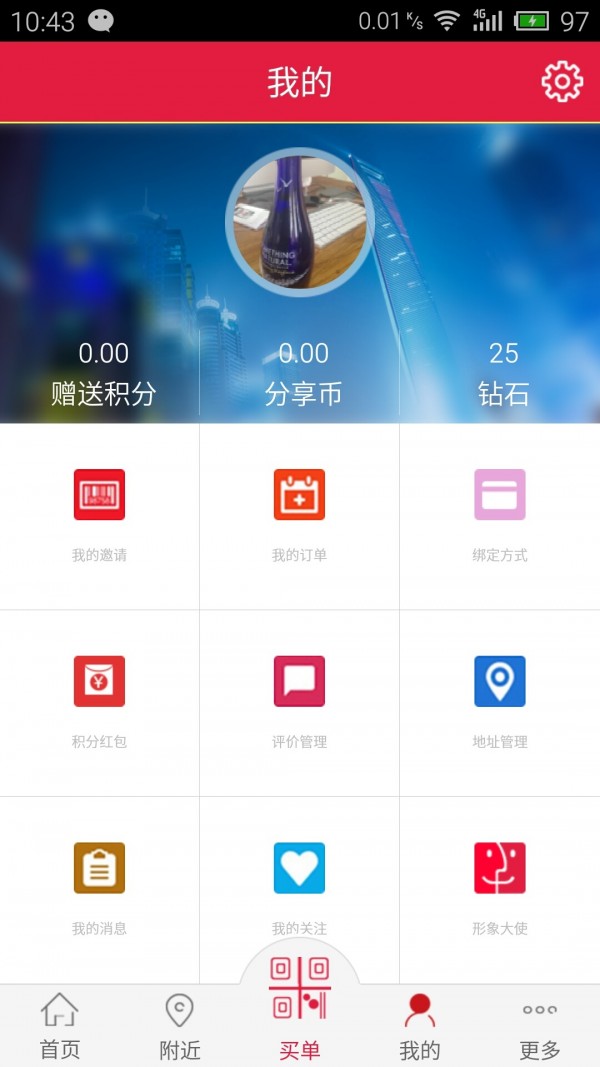Switch to the 首页 home tab
Image resolution: width=600 pixels, height=1067 pixels.
[x=60, y=1026]
